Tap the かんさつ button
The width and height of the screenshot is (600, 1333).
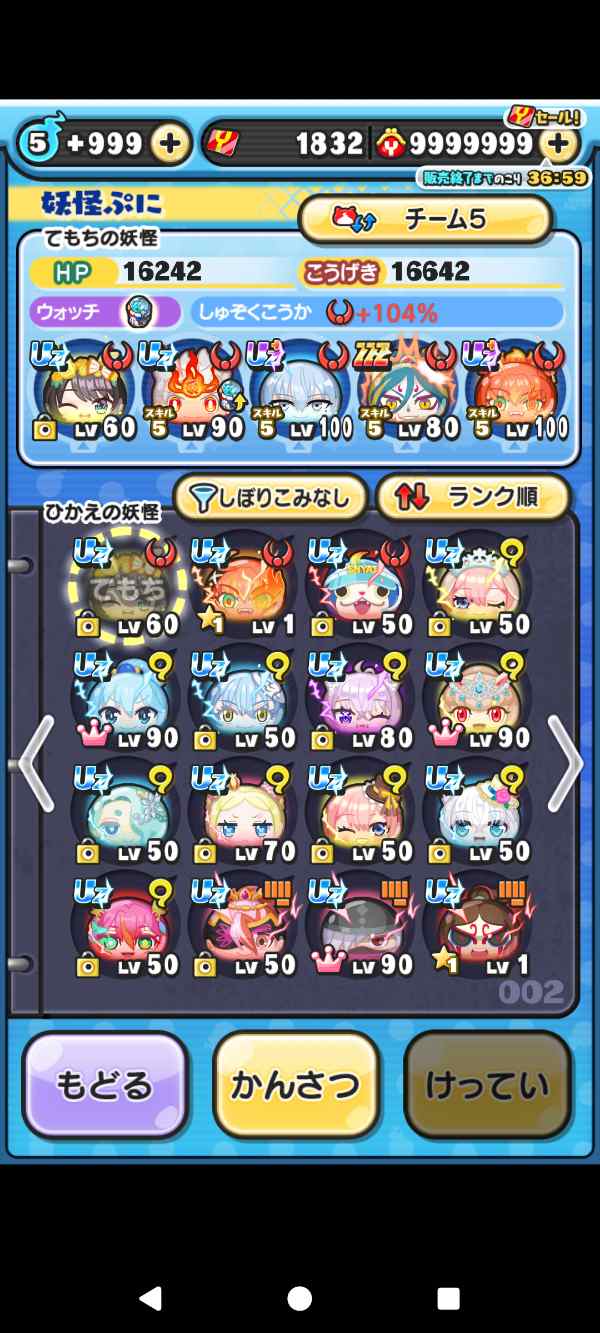[296, 1086]
